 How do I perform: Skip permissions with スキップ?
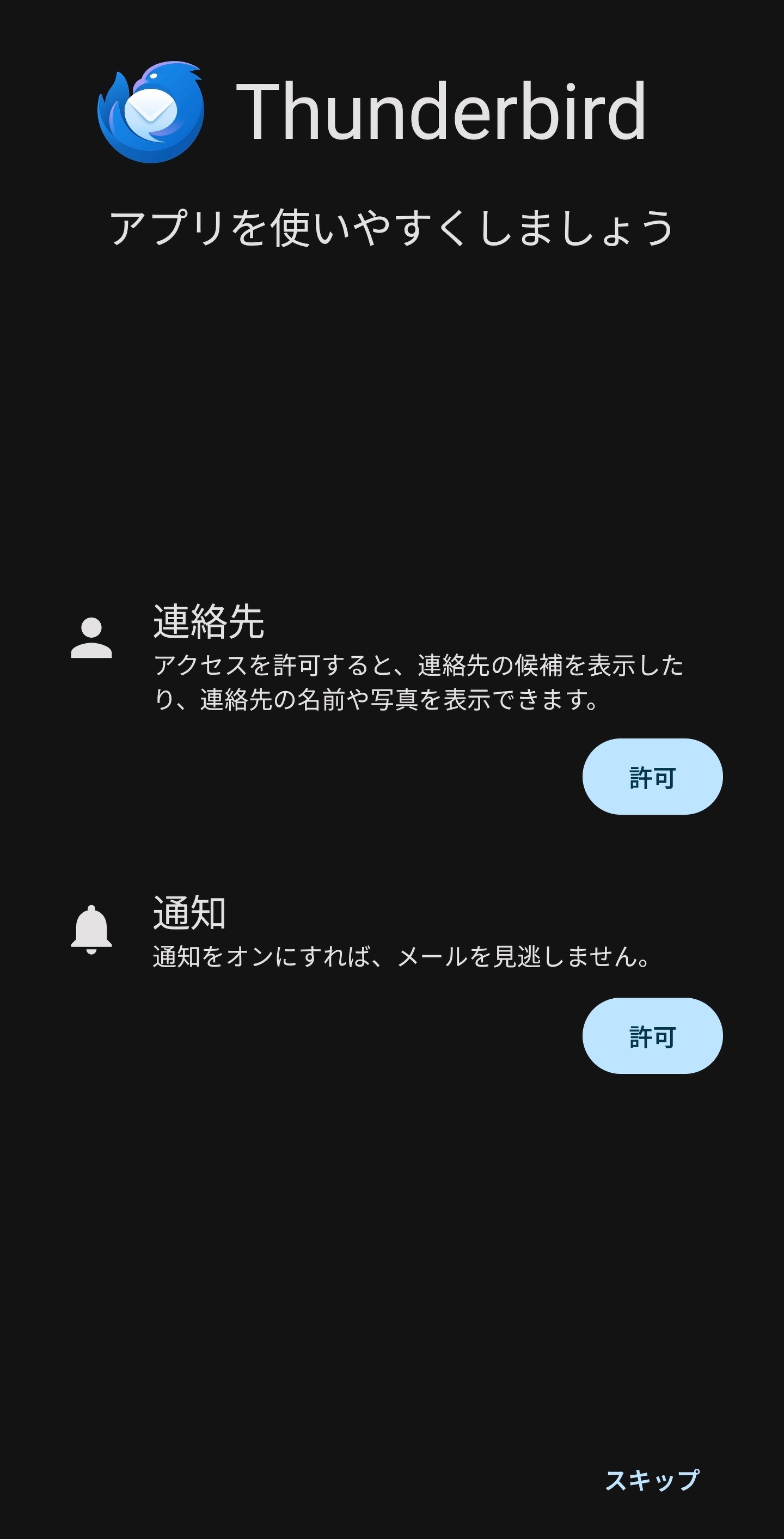pos(652,1480)
